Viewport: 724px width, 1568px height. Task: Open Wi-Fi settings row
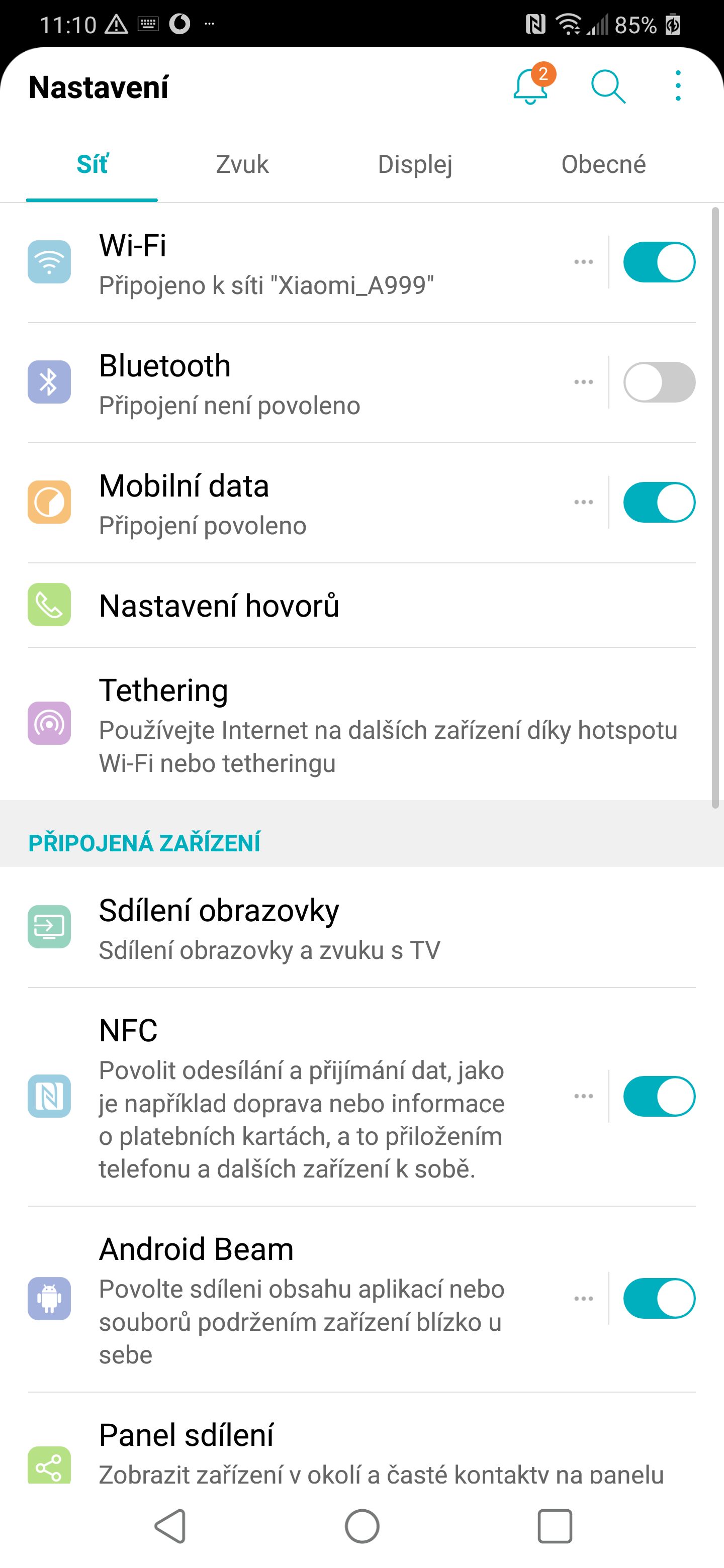click(x=292, y=262)
